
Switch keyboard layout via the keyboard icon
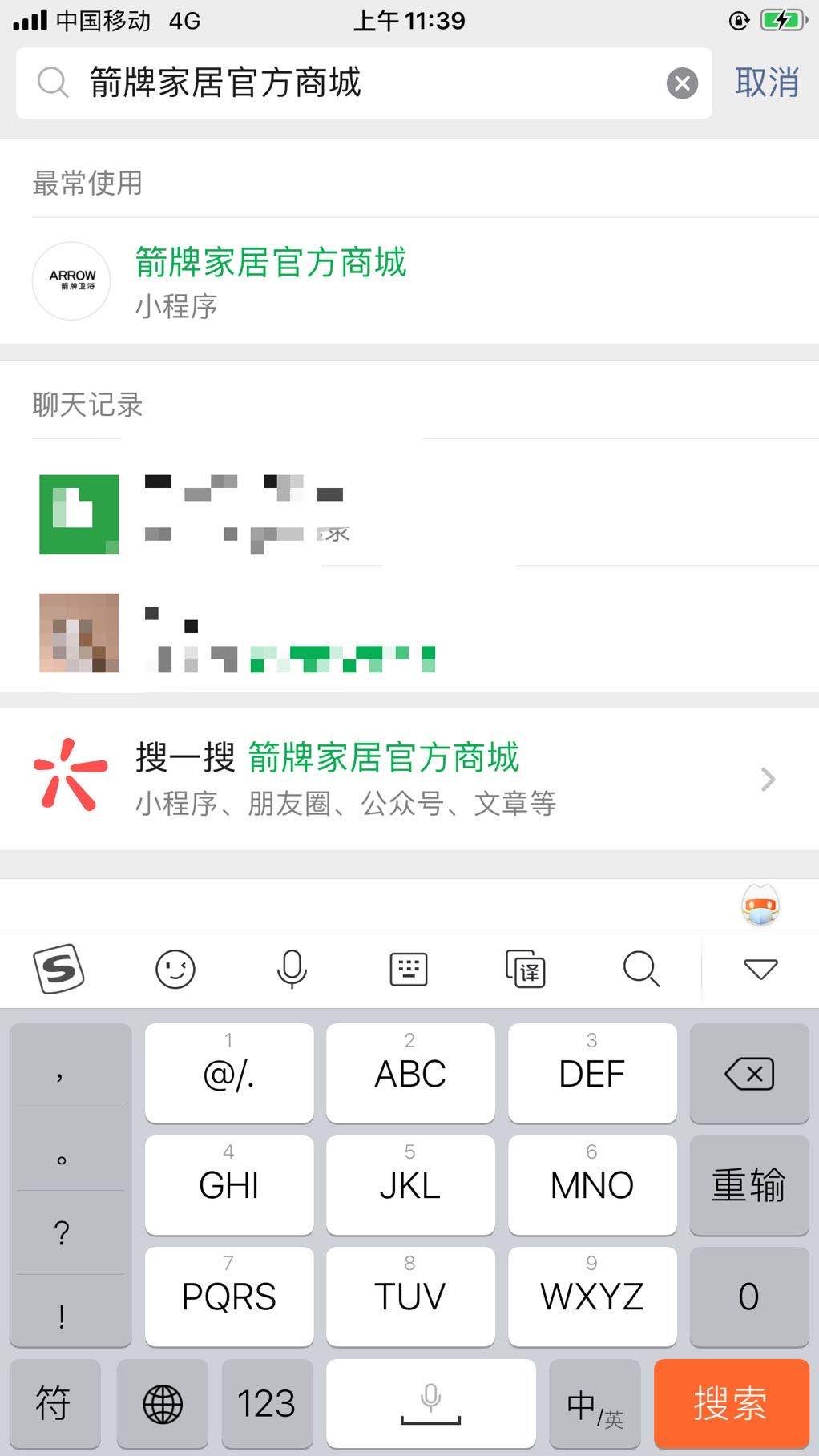point(408,969)
